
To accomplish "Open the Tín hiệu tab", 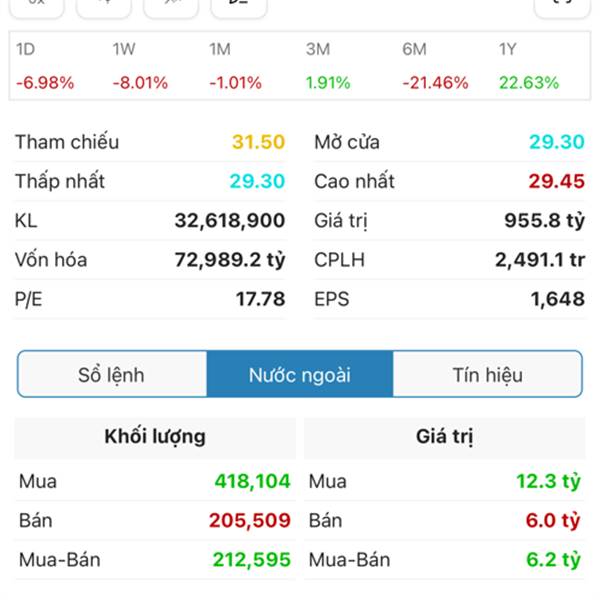I will click(487, 375).
